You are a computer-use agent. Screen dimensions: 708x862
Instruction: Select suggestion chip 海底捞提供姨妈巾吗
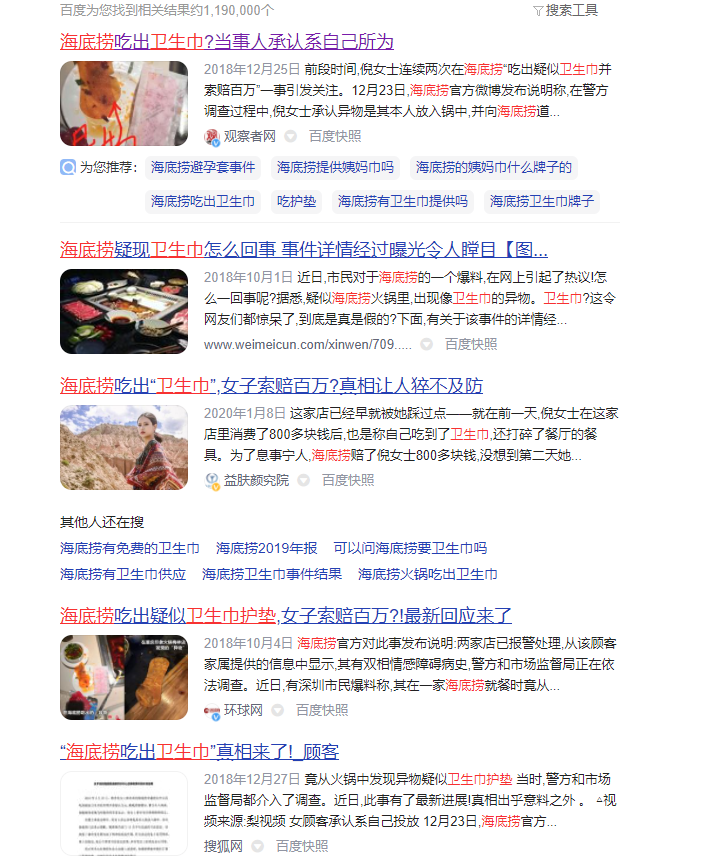pyautogui.click(x=335, y=167)
